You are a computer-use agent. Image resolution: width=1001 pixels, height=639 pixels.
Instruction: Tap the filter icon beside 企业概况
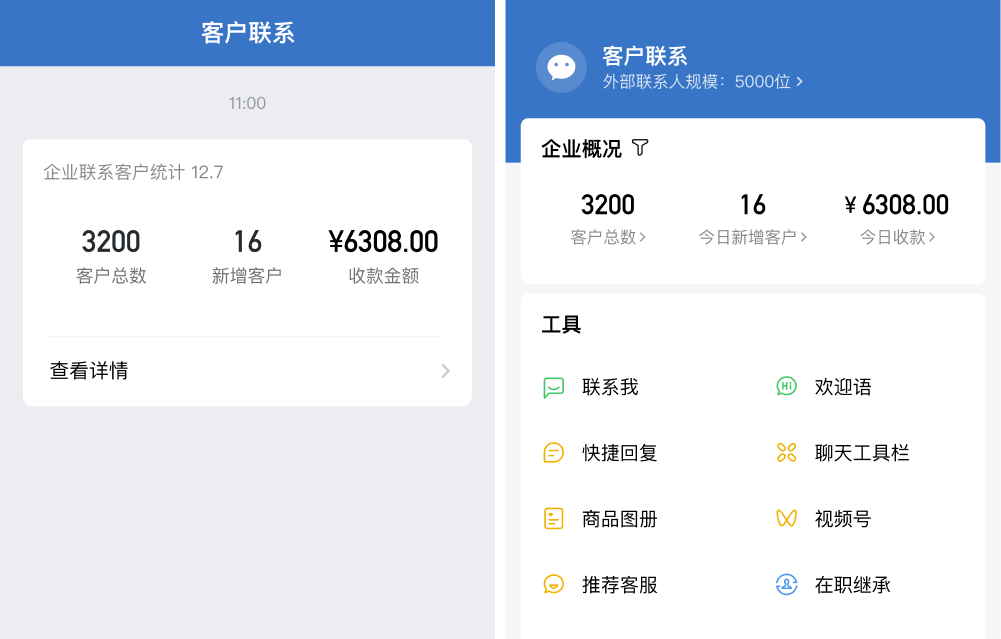pos(641,148)
